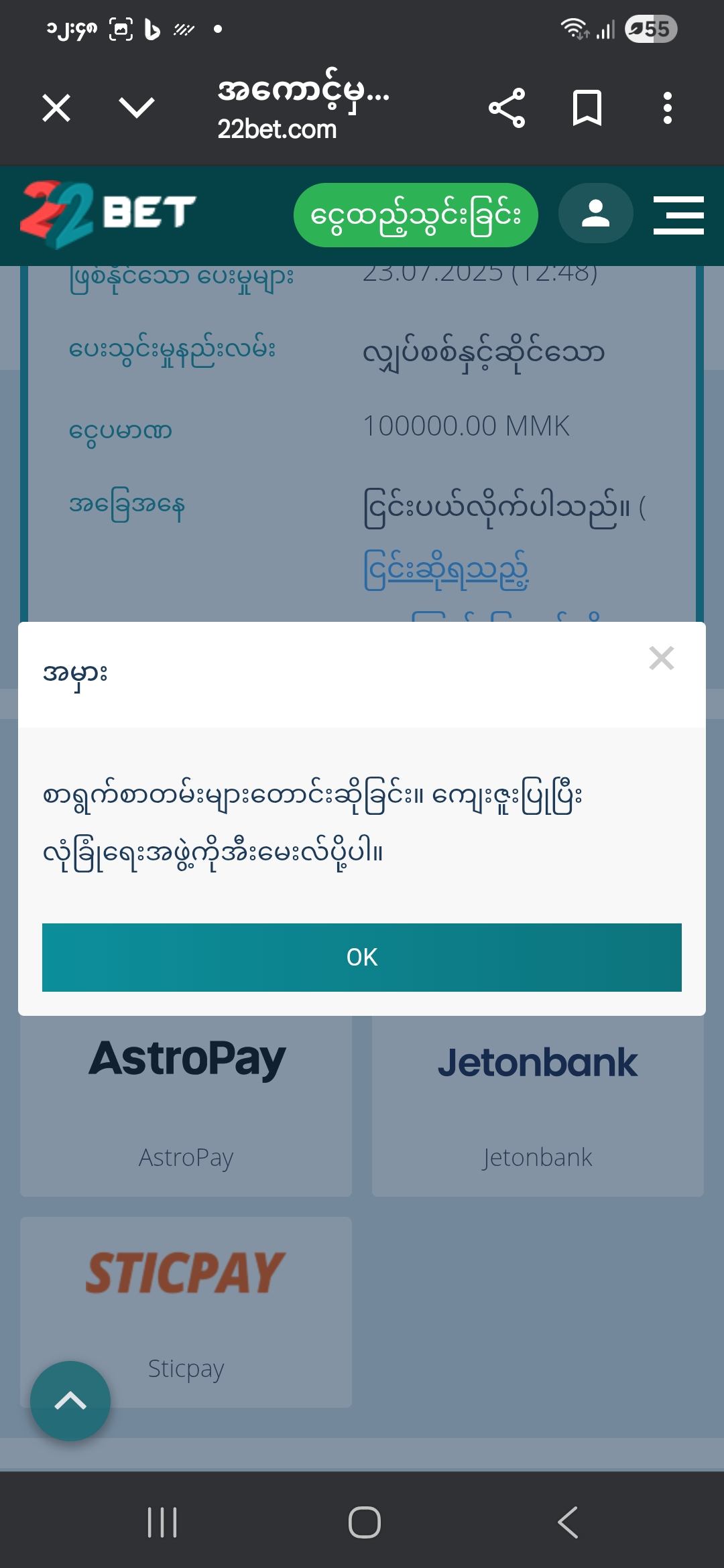Tap the green deposit button
The width and height of the screenshot is (724, 1568).
416,215
